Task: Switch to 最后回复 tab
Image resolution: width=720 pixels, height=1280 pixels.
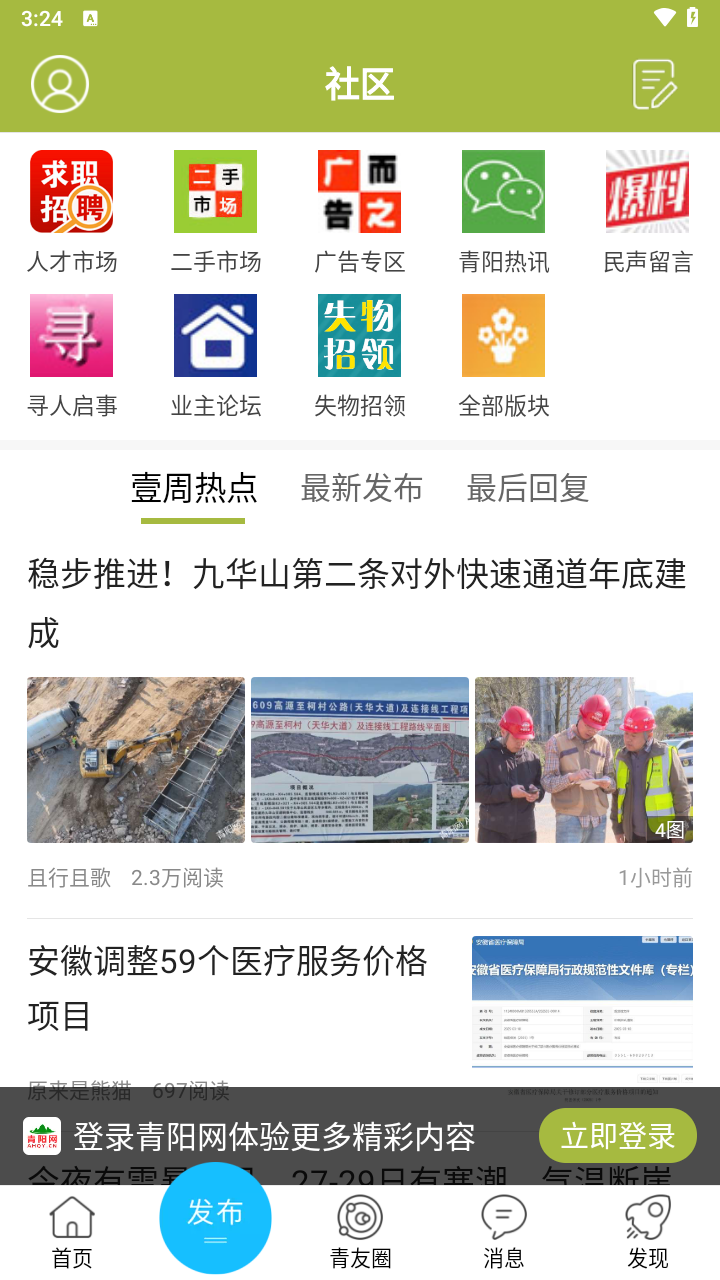Action: (527, 488)
